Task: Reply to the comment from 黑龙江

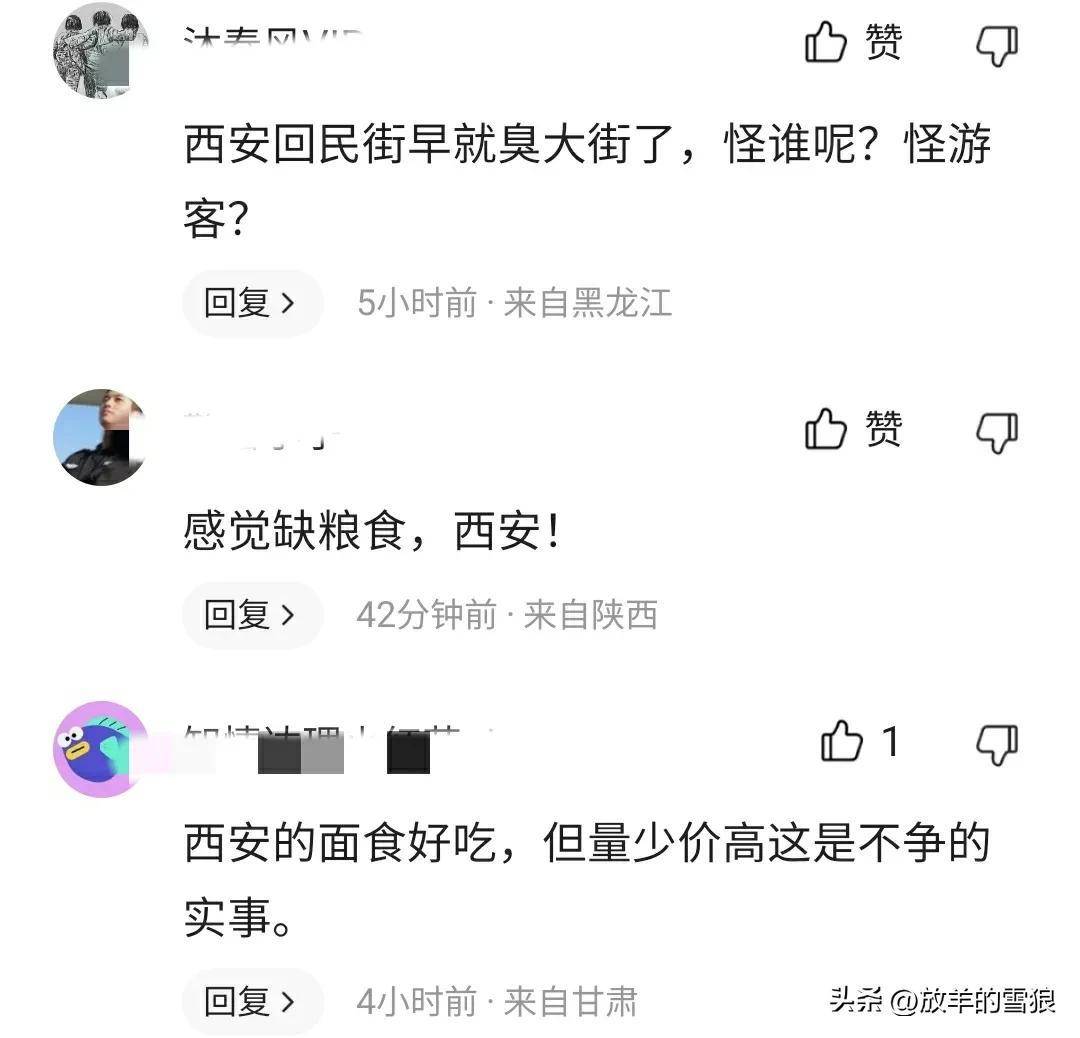Action: tap(251, 303)
